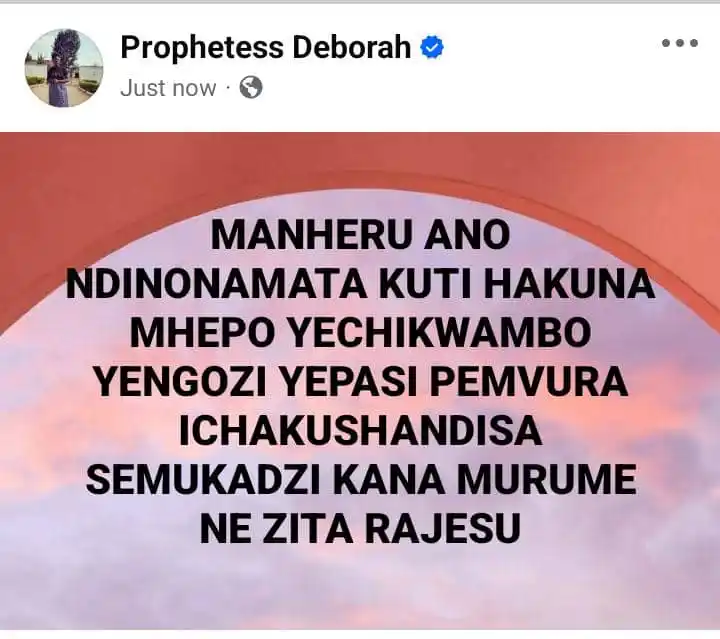720x639 pixels.
Task: Open the Prophetess Deborah profile name
Action: point(265,46)
